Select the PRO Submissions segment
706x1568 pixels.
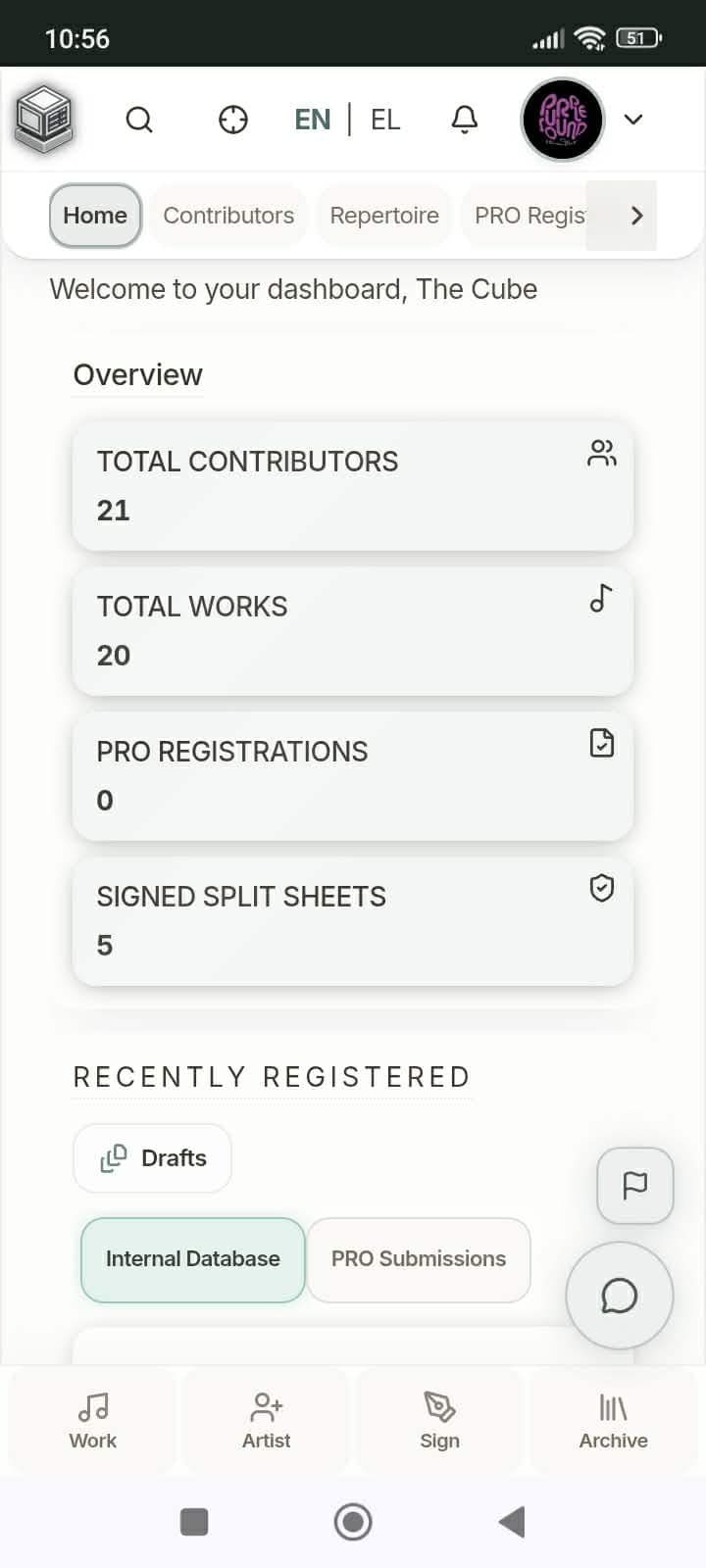419,1259
